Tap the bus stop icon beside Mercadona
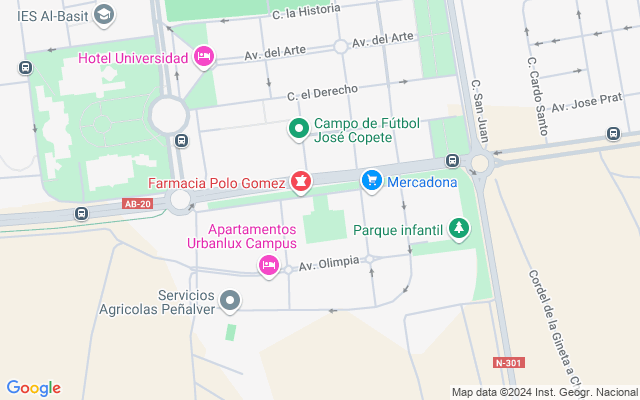The image size is (640, 400). 453,160
